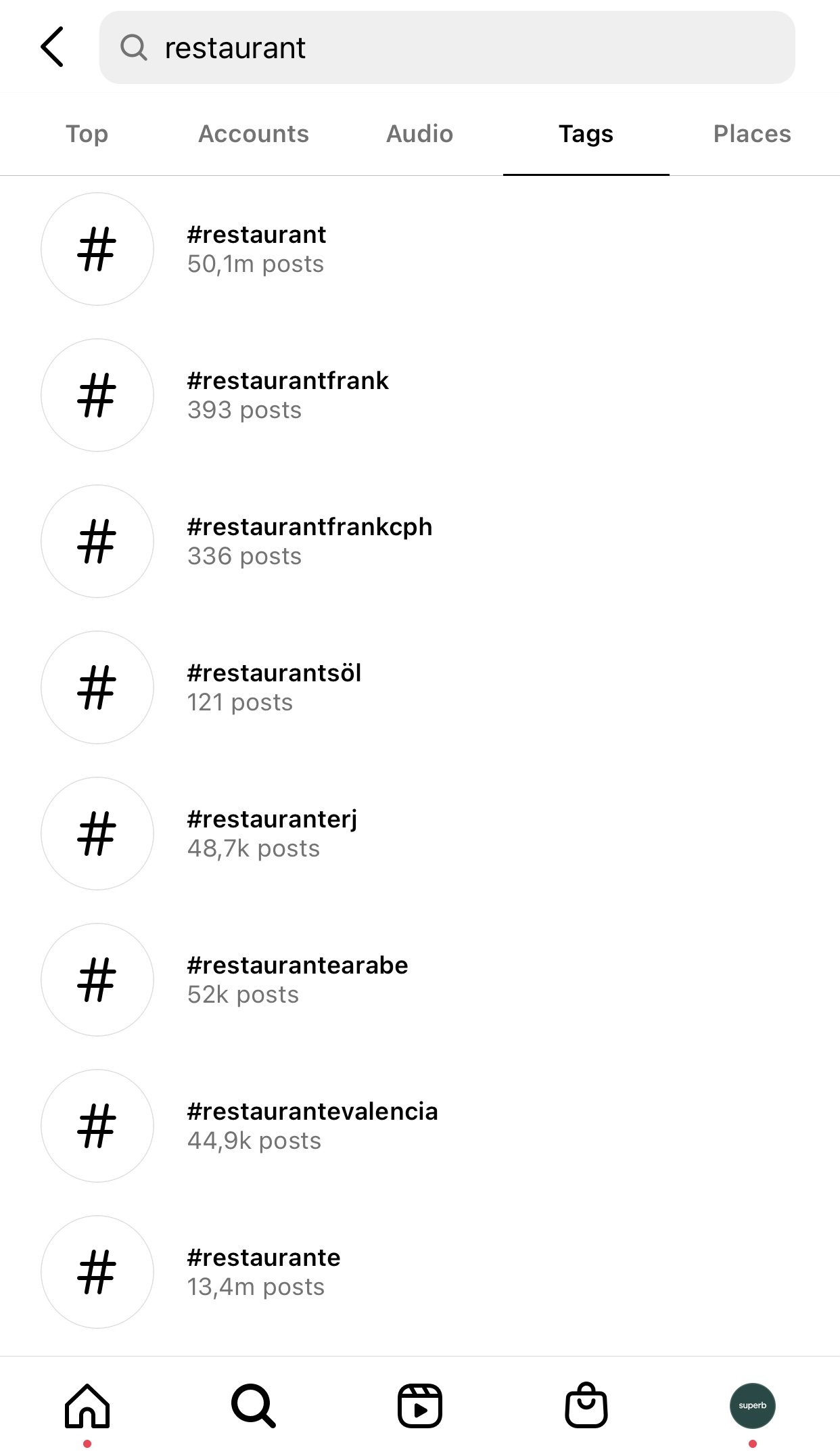Screen dimensions: 840x1456
Task: Open the #restauranterj hashtag
Action: click(272, 834)
